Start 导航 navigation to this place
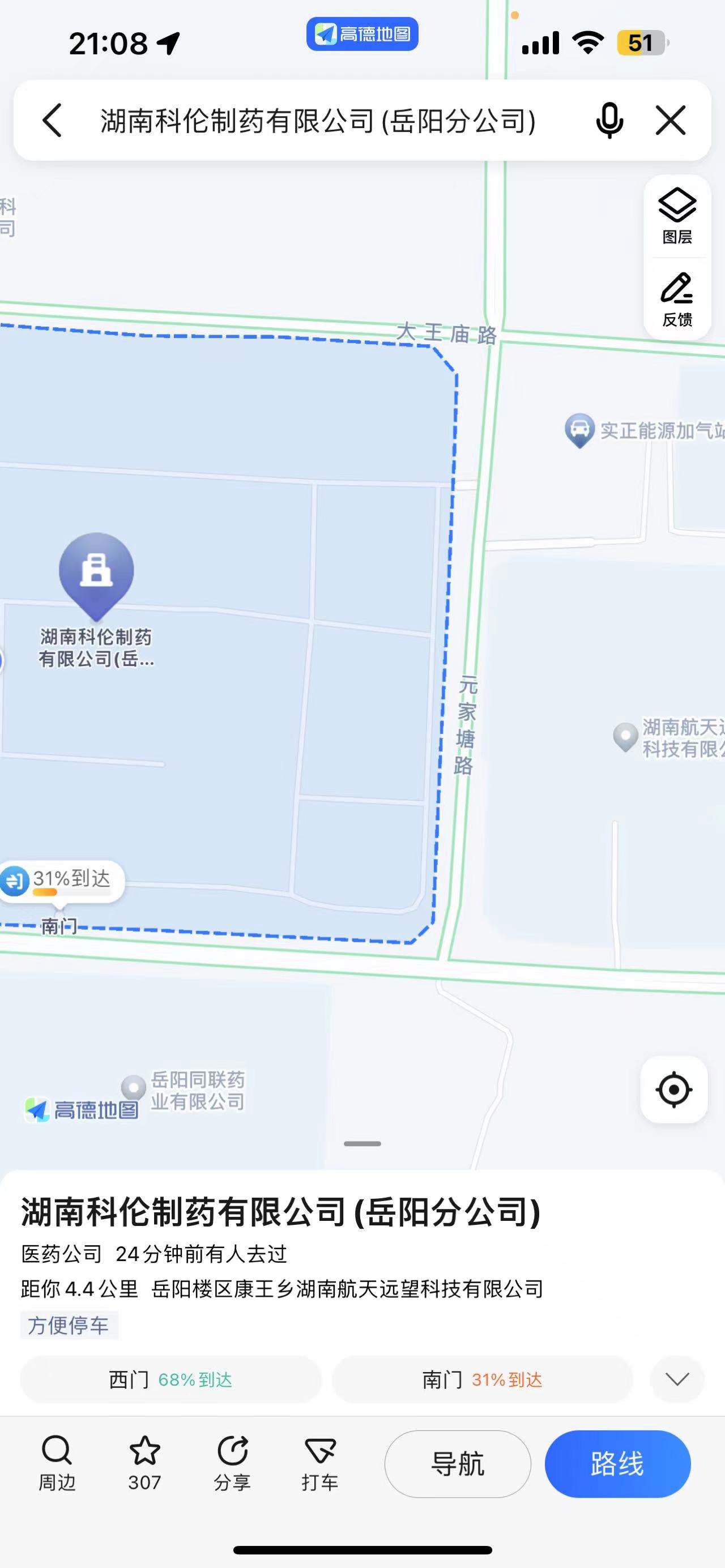Screen dimensions: 725x1568 [458, 1463]
